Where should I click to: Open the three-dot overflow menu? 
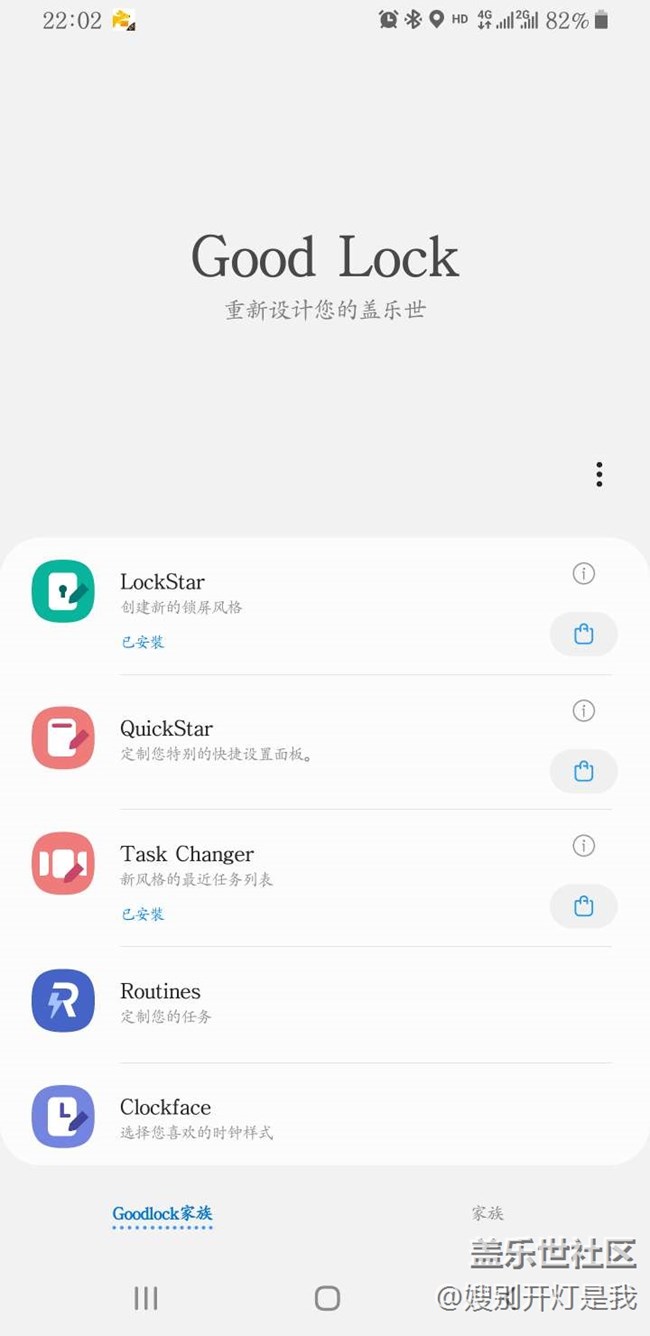[599, 474]
